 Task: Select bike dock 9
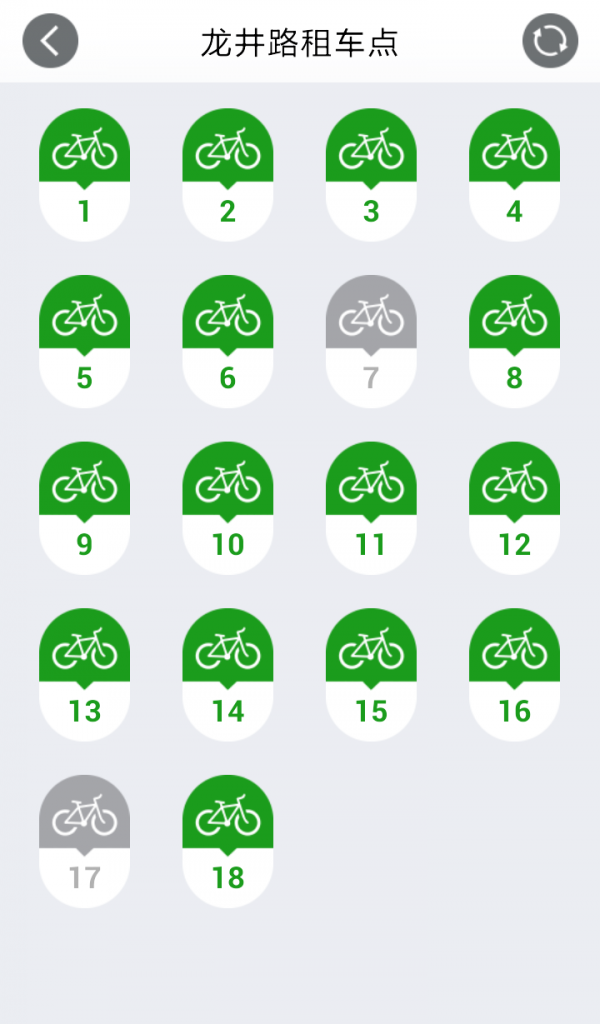click(x=84, y=508)
